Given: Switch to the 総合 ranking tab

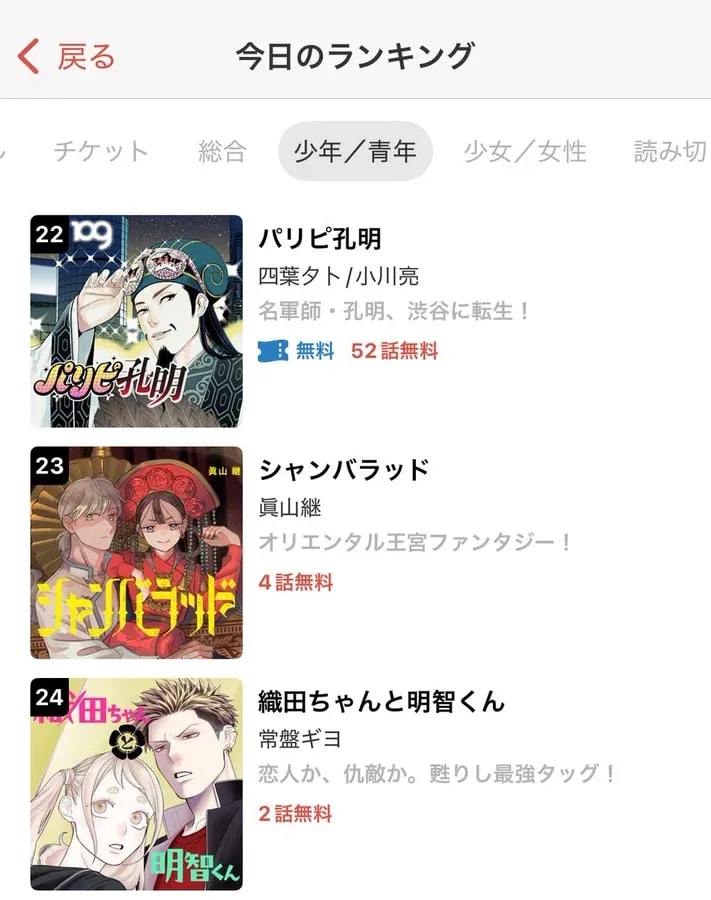Looking at the screenshot, I should 222,152.
